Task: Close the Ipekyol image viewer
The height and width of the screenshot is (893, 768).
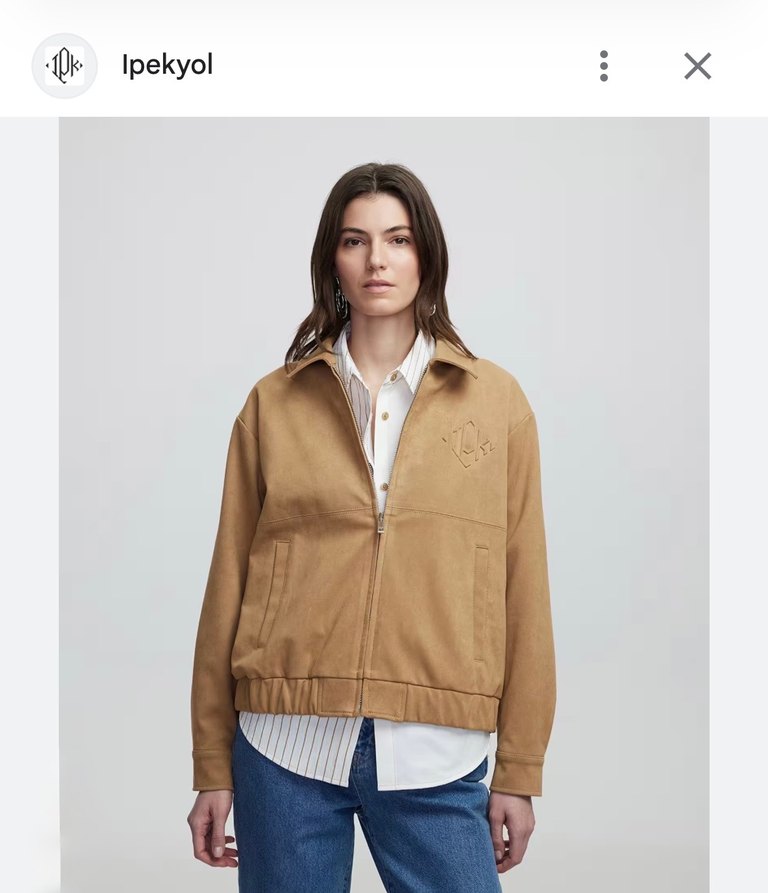Action: pyautogui.click(x=697, y=66)
